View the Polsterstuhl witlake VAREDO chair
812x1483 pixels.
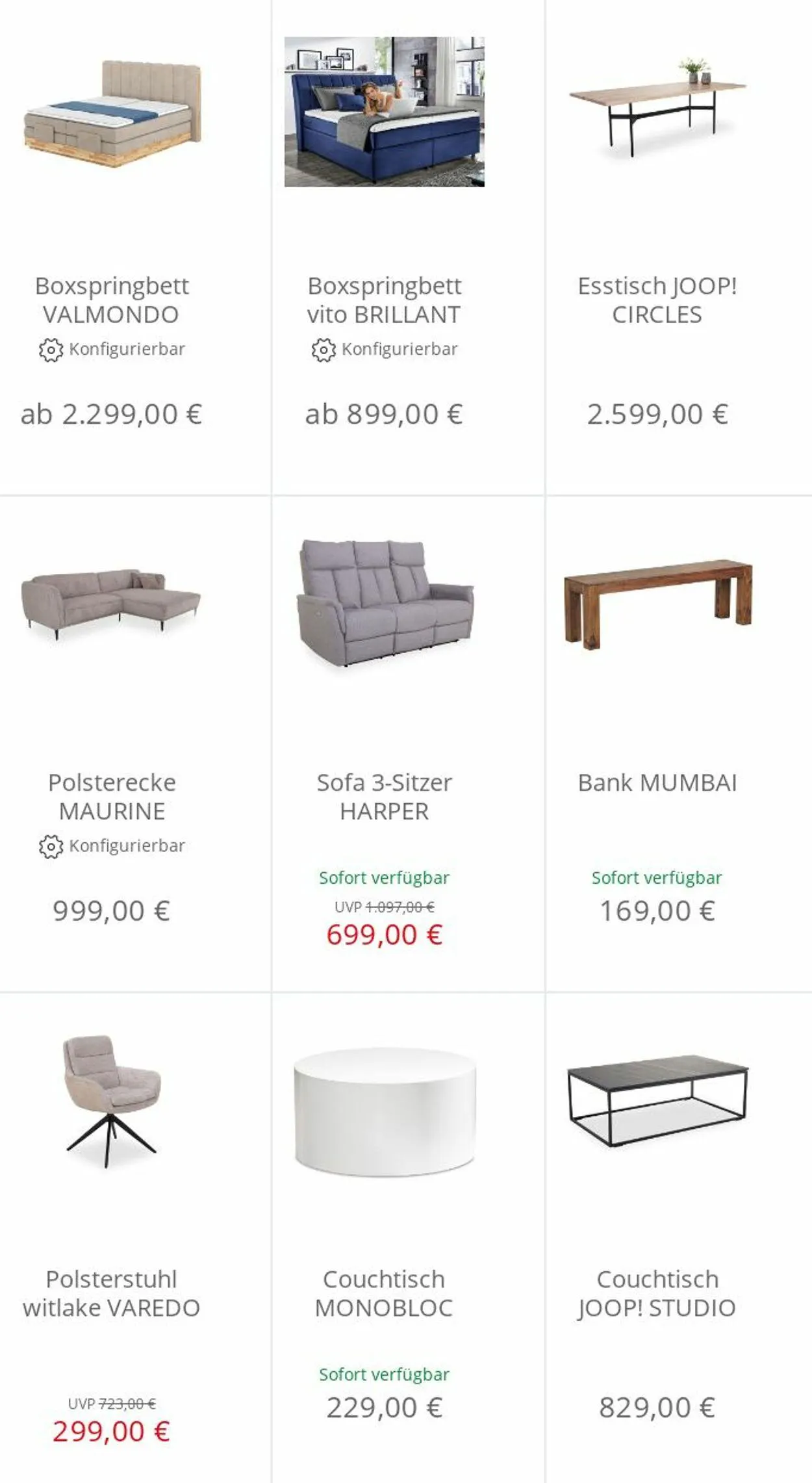click(x=112, y=1238)
